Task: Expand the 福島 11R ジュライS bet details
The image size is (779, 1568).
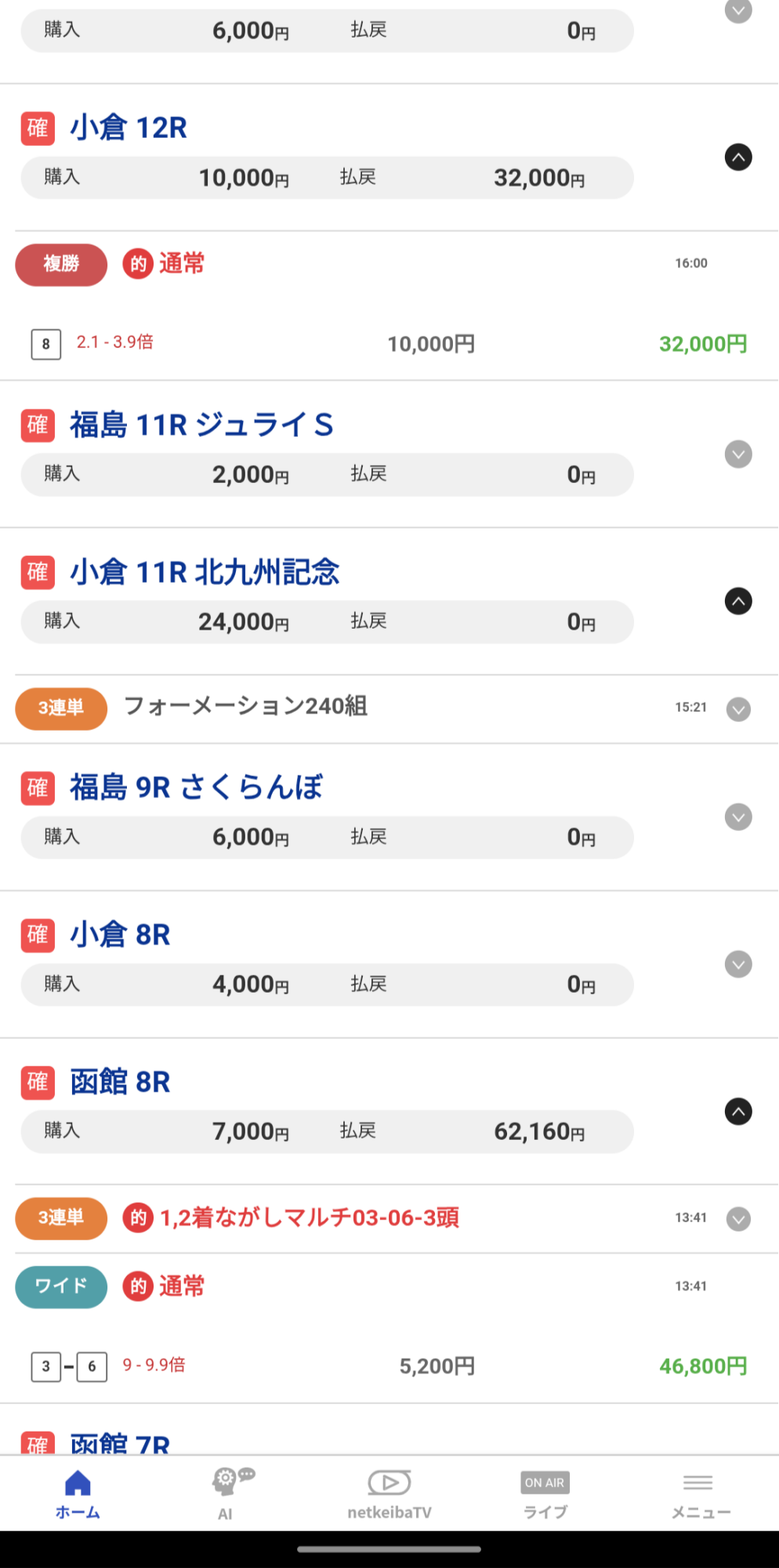Action: point(738,454)
